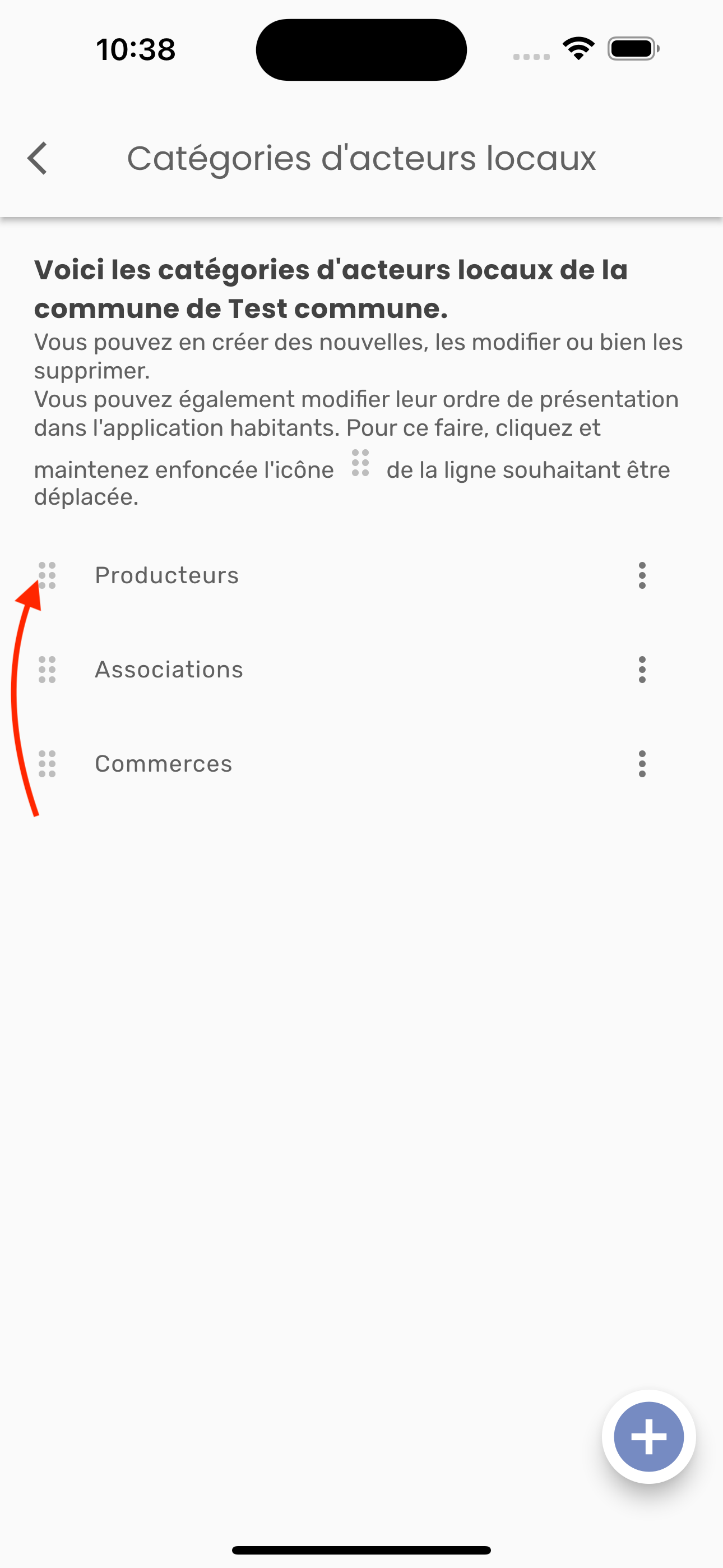
Task: Tap the drag handle beside Commerces
Action: point(48,764)
